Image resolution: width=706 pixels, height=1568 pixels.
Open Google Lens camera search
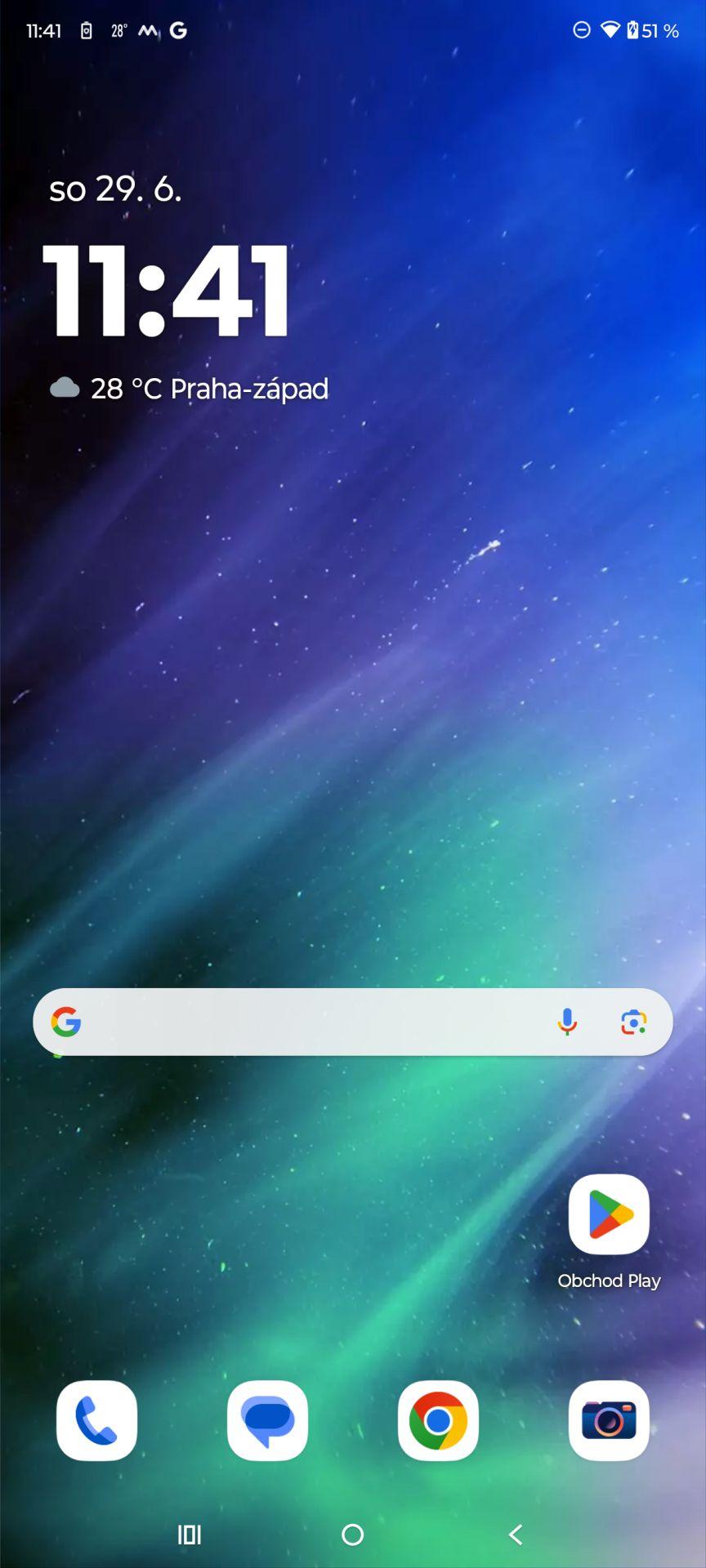pos(633,1022)
